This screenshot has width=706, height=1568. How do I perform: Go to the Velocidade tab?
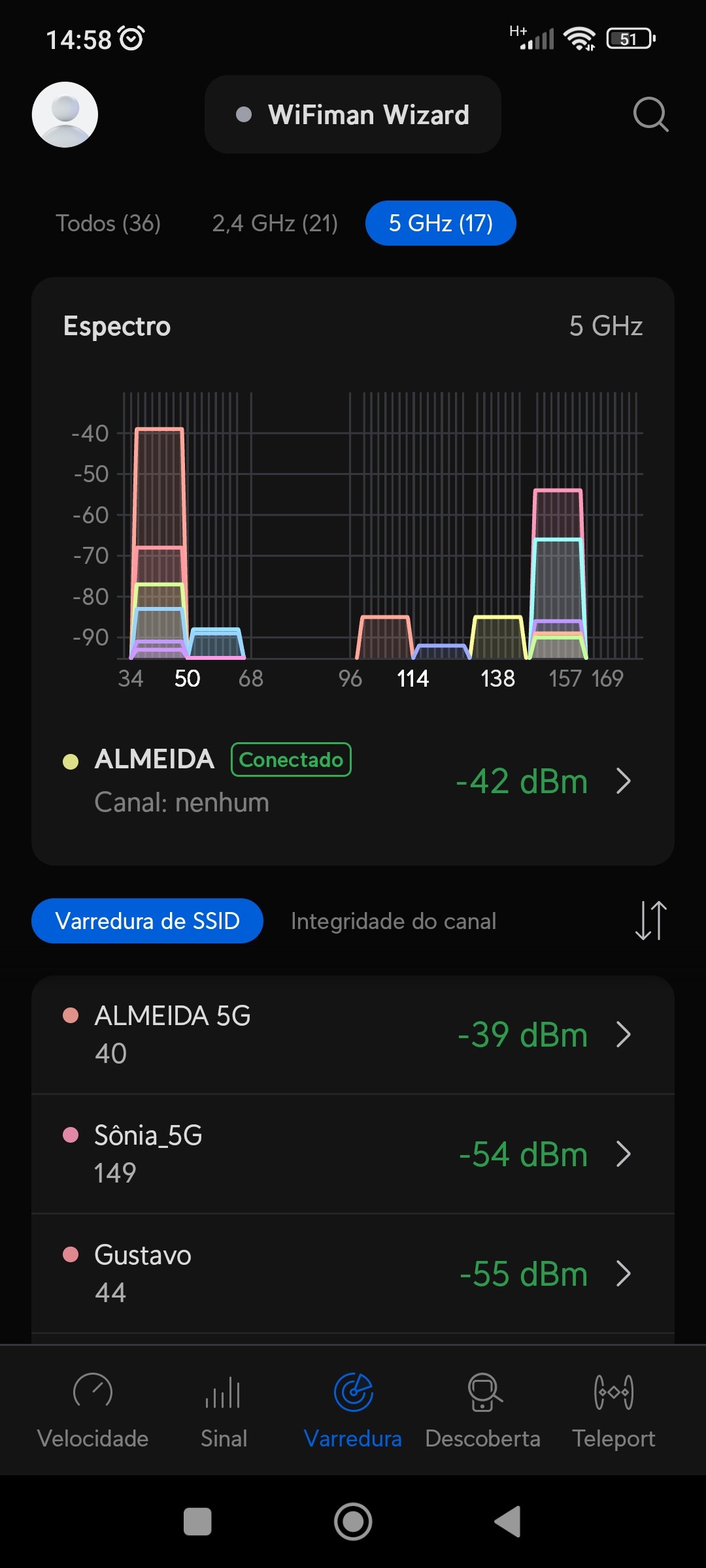point(93,1410)
